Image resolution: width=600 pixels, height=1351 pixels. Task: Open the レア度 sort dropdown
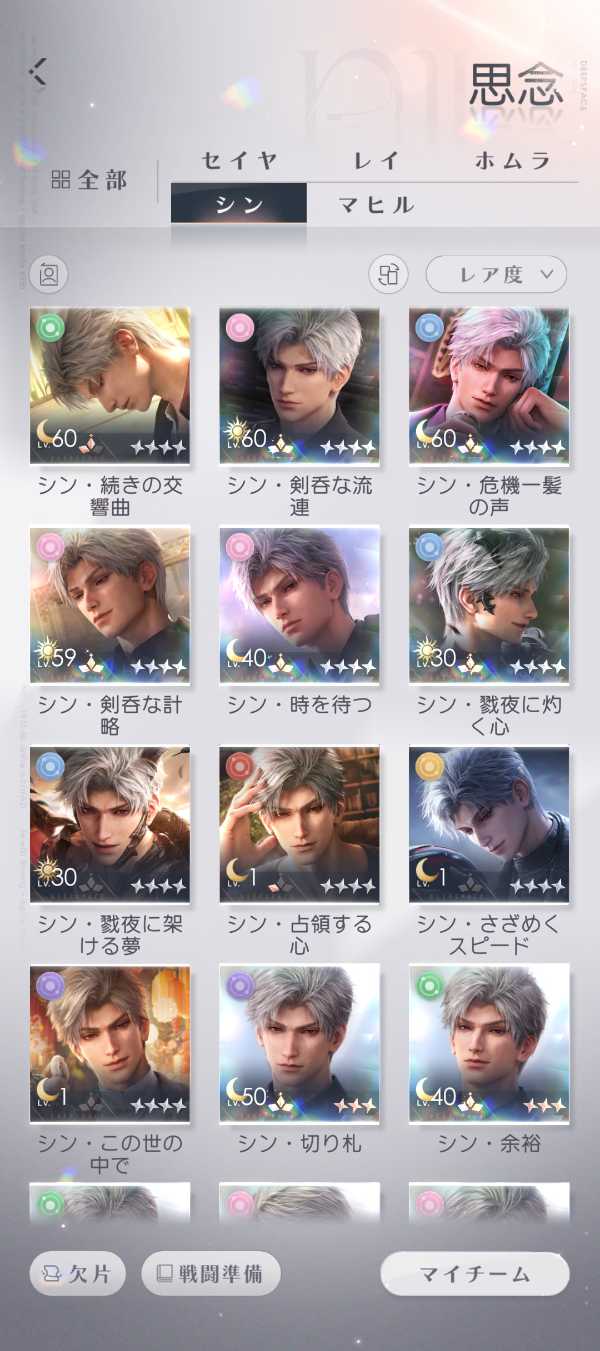[496, 274]
